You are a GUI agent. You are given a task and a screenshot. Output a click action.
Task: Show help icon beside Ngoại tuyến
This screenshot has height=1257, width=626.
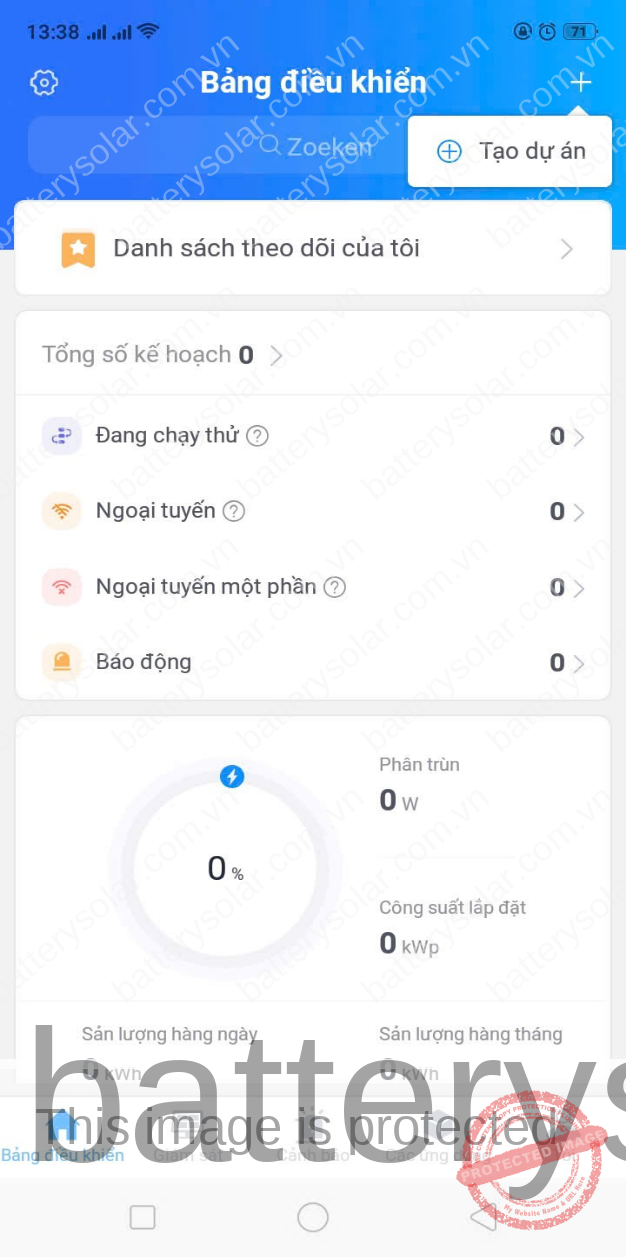click(234, 511)
